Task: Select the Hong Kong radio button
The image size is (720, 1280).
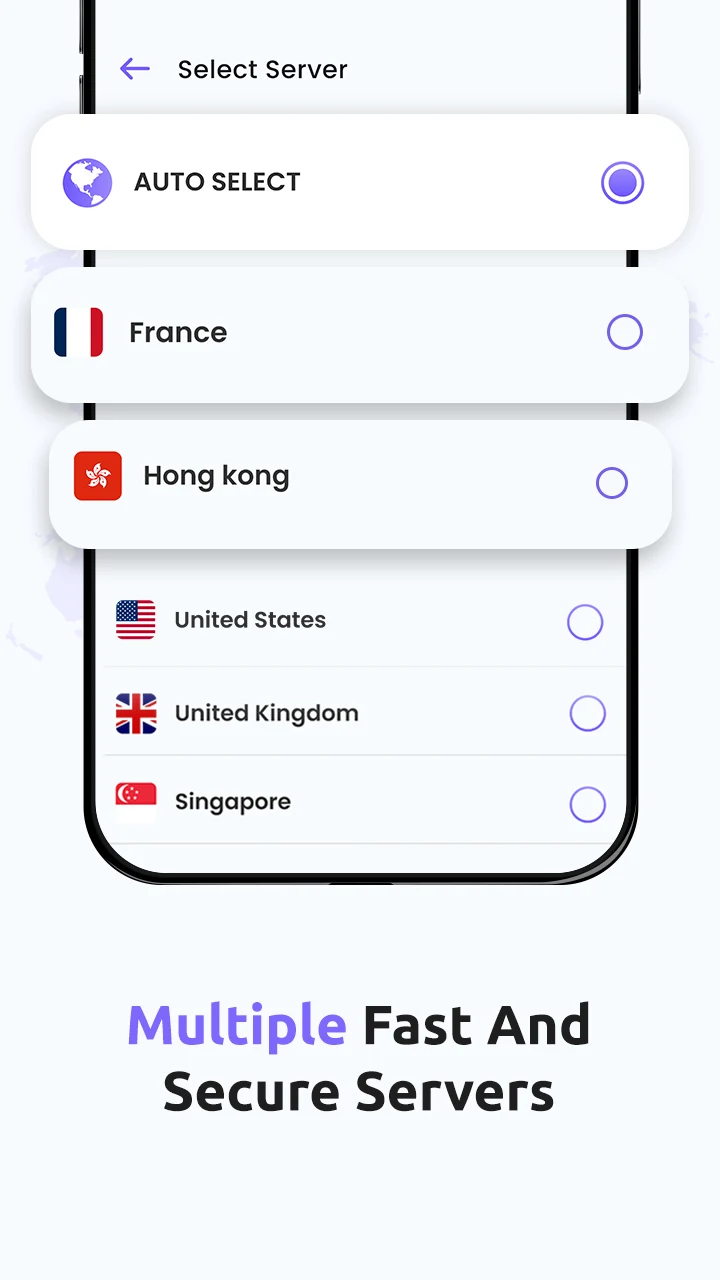Action: point(611,483)
